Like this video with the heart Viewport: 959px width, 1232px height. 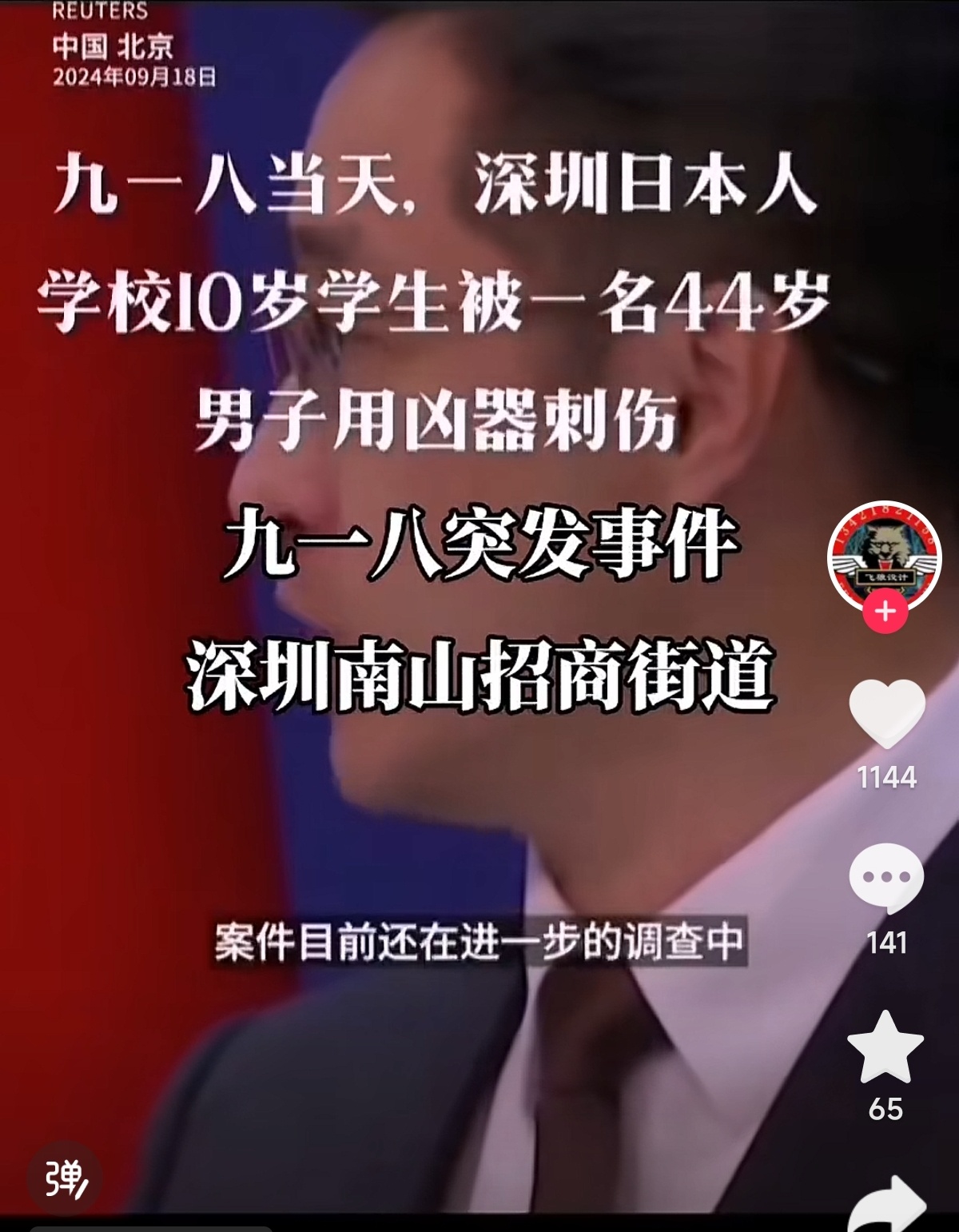click(885, 713)
